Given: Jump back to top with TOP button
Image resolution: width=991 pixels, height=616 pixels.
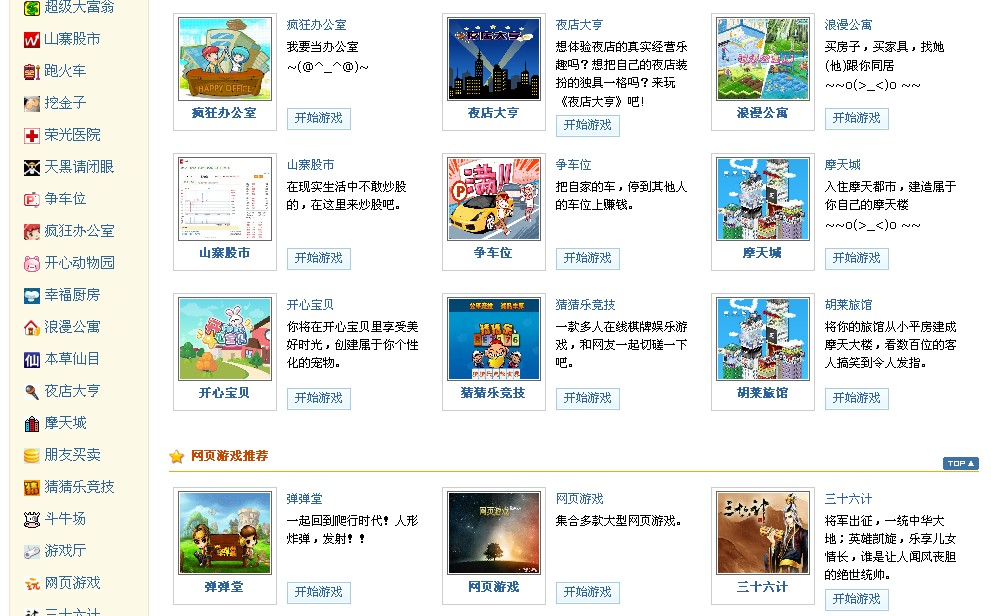Looking at the screenshot, I should 960,463.
